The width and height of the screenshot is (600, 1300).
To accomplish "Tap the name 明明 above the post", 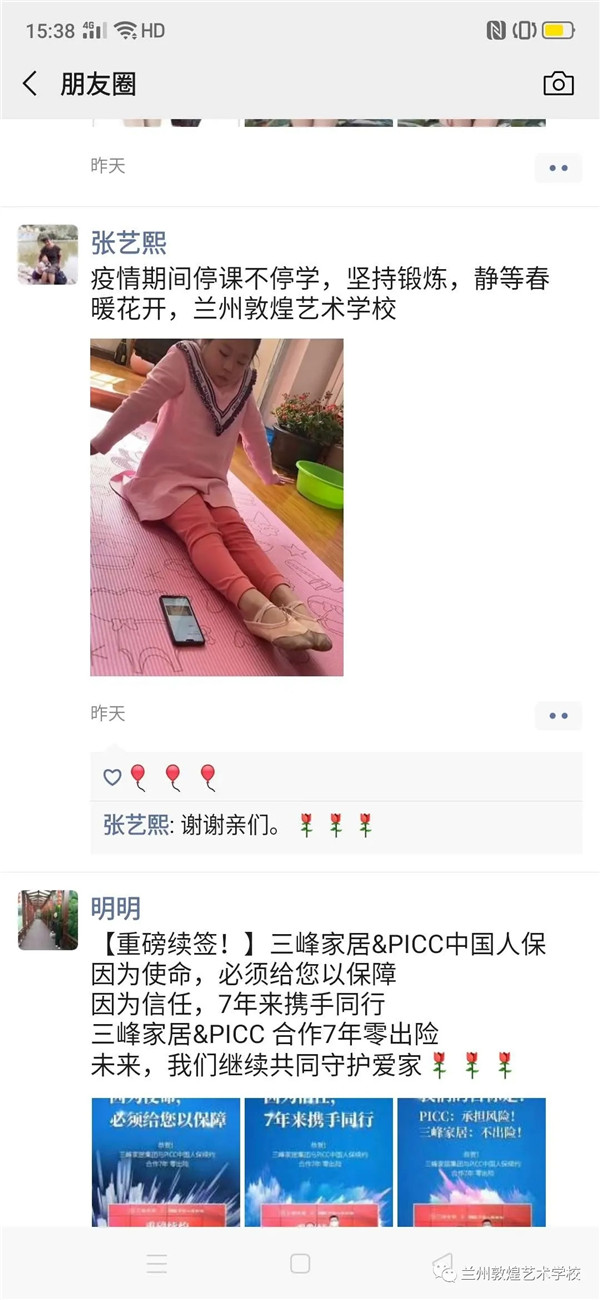I will point(116,909).
